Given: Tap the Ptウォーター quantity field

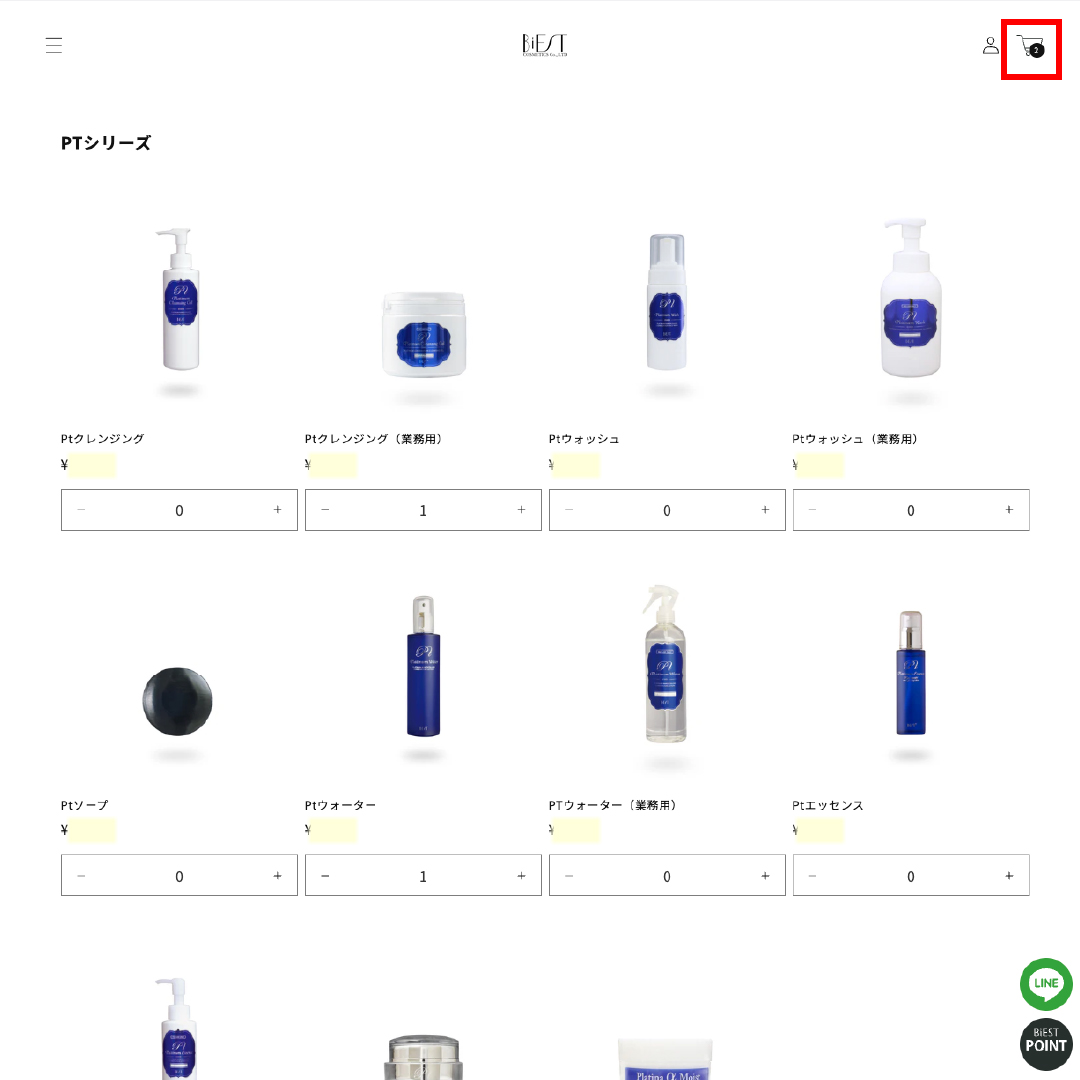Looking at the screenshot, I should click(423, 876).
